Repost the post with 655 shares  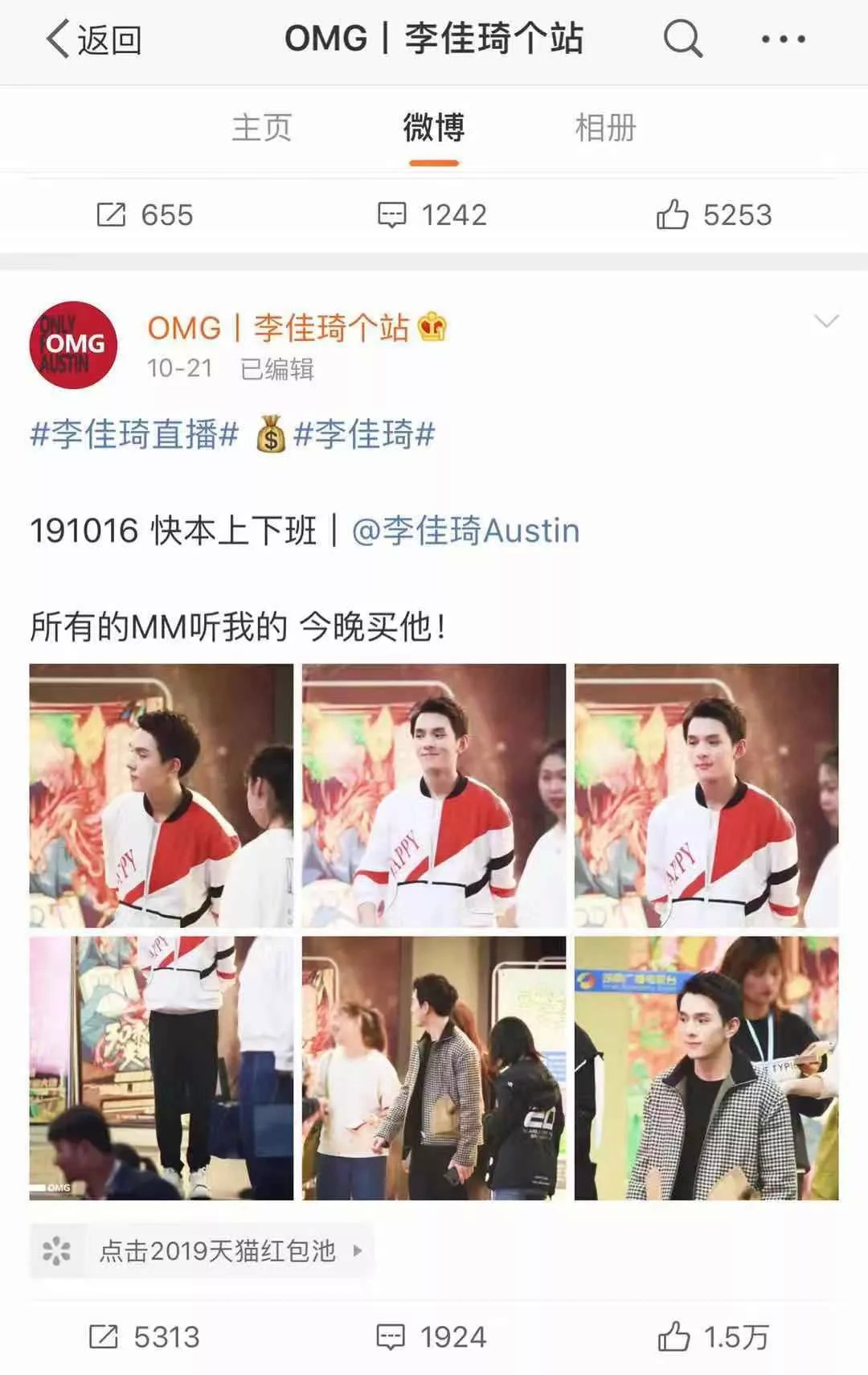pyautogui.click(x=145, y=215)
